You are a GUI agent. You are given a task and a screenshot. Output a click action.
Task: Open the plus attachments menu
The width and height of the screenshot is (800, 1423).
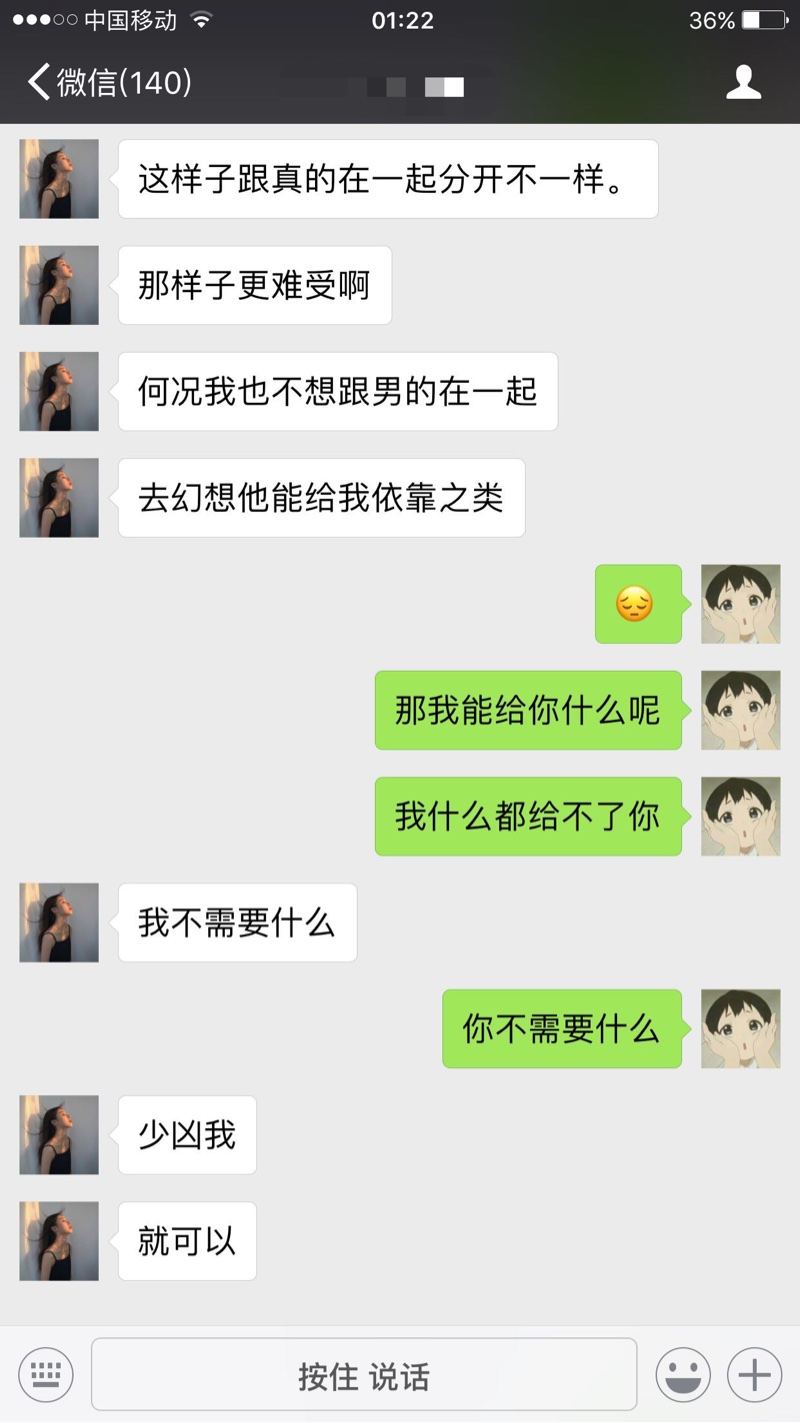(x=754, y=1375)
